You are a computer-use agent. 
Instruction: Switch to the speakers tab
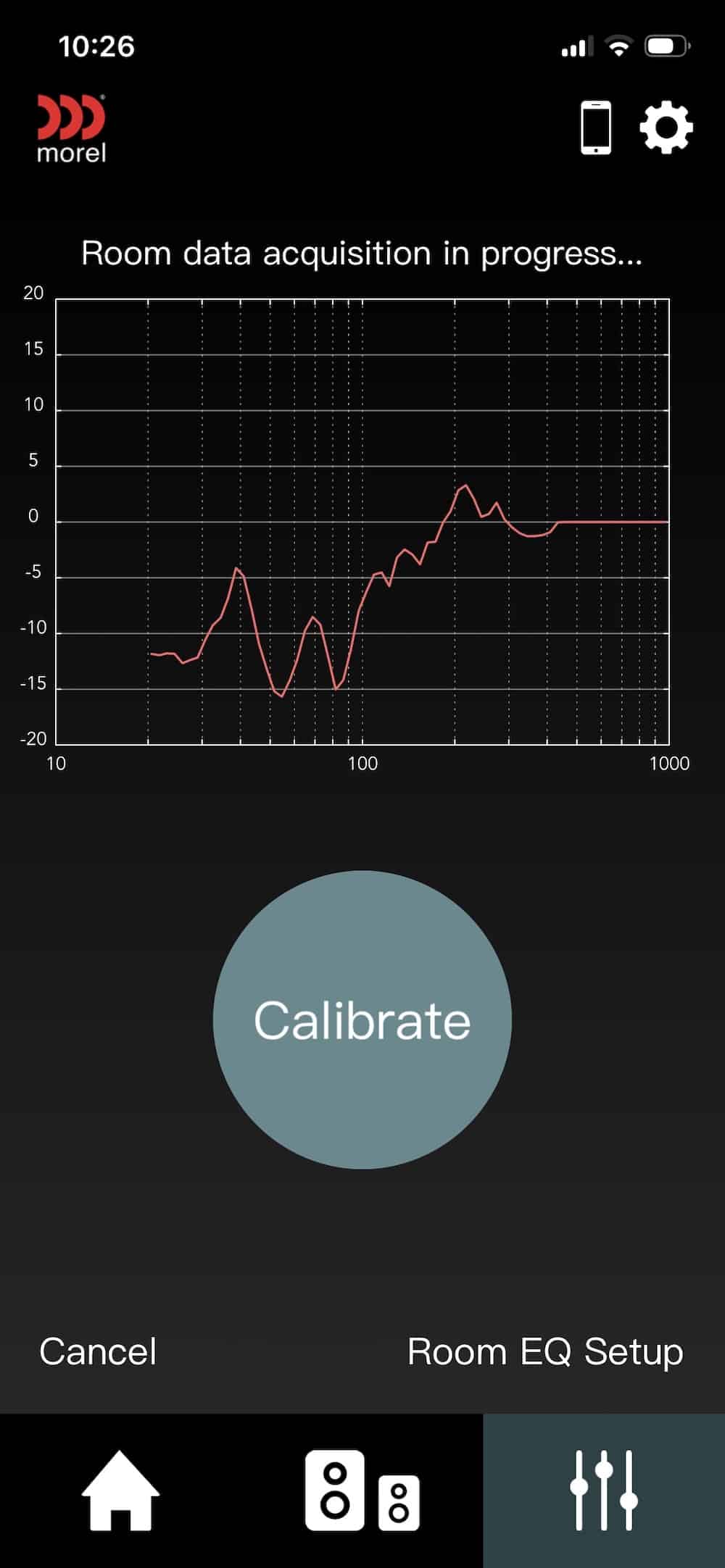(x=362, y=1490)
